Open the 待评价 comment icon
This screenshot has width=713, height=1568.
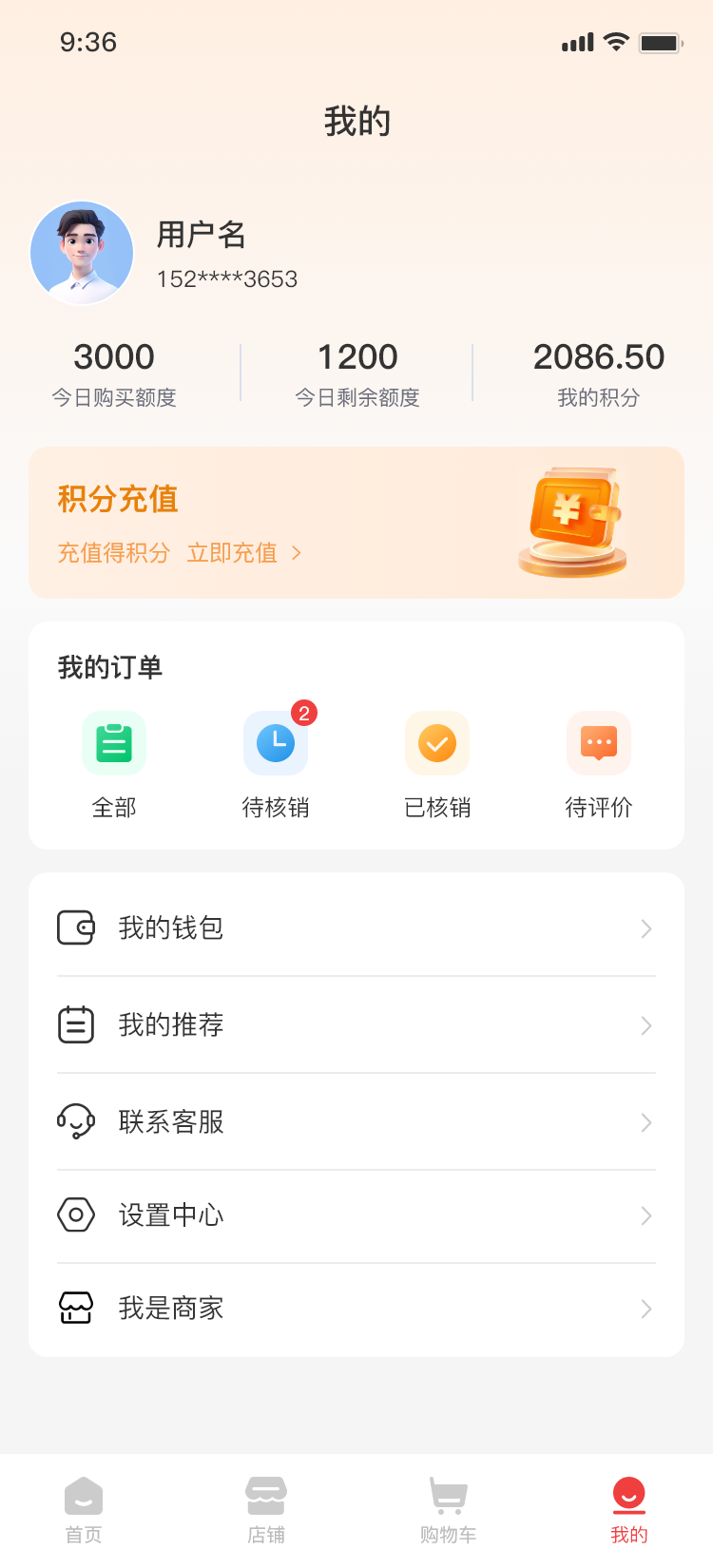point(598,743)
